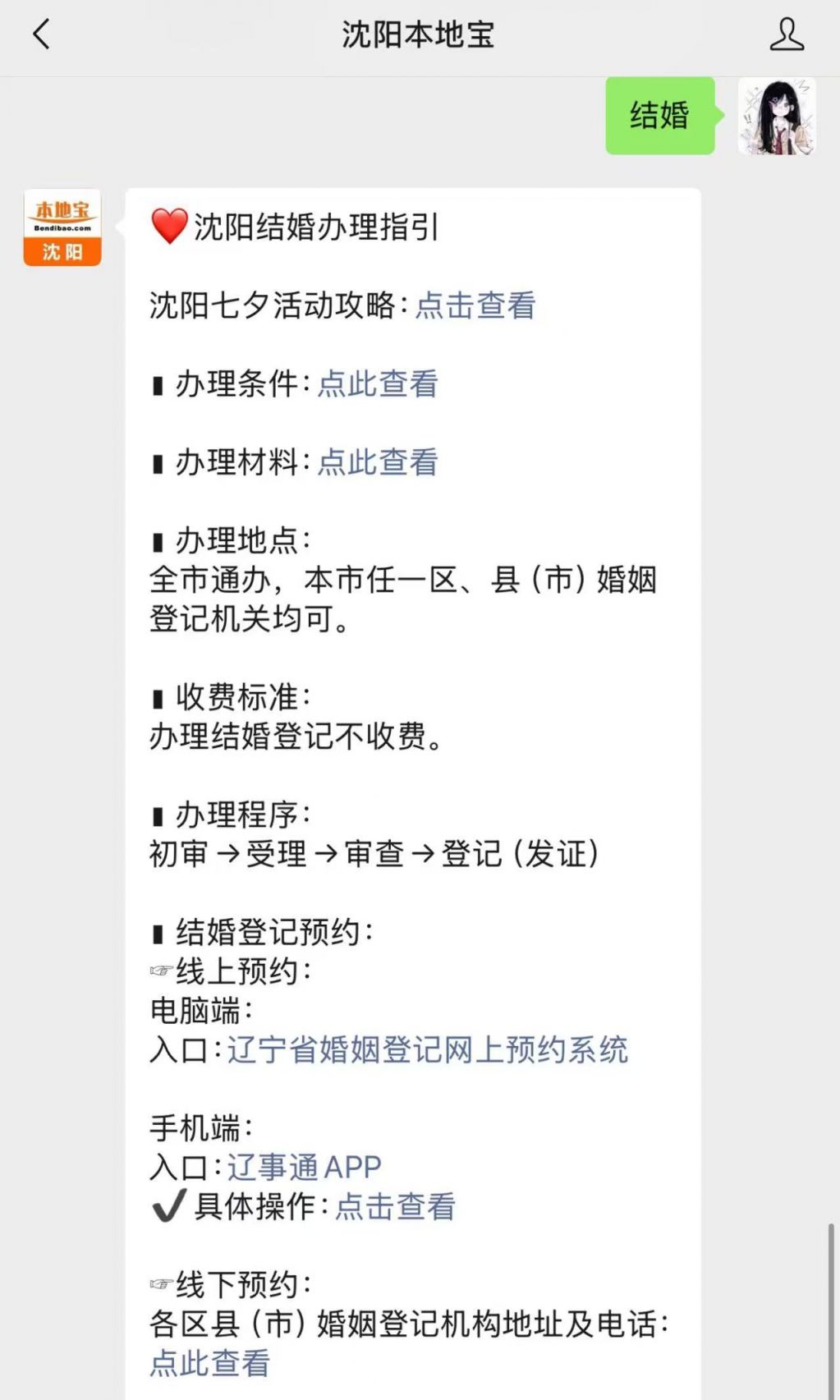Screen dimensions: 840x1400
Task: Open the account profile icon
Action: point(786,34)
